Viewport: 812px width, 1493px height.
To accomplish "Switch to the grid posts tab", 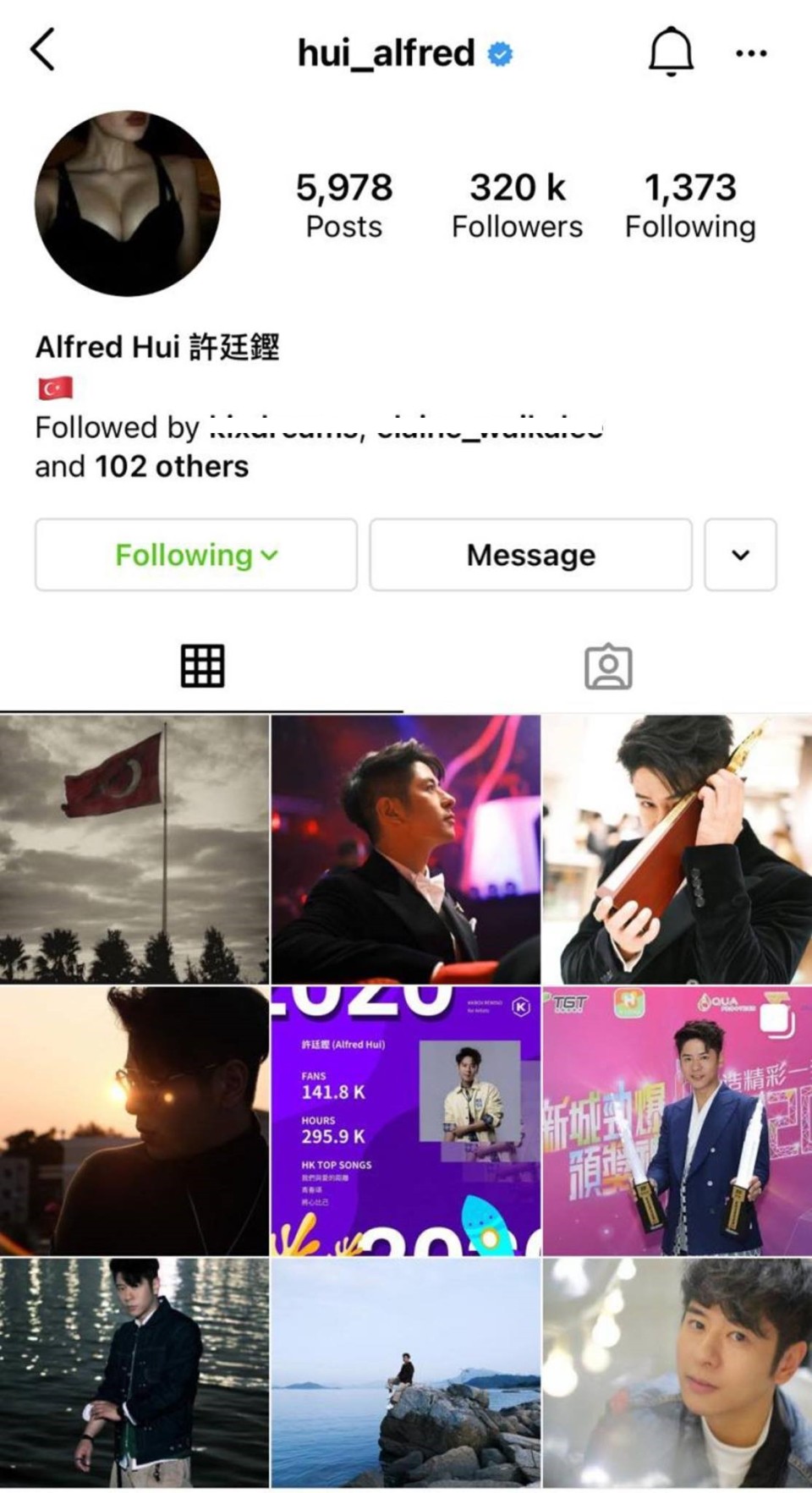I will click(x=202, y=666).
